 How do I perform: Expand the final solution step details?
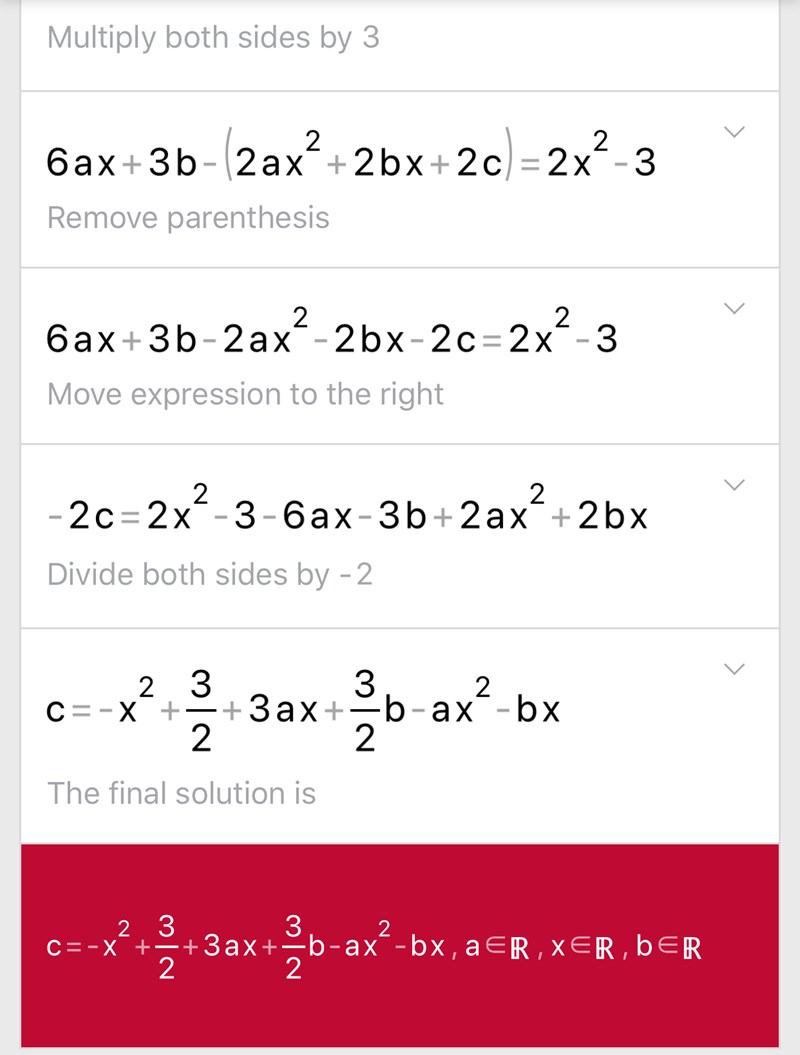point(735,669)
